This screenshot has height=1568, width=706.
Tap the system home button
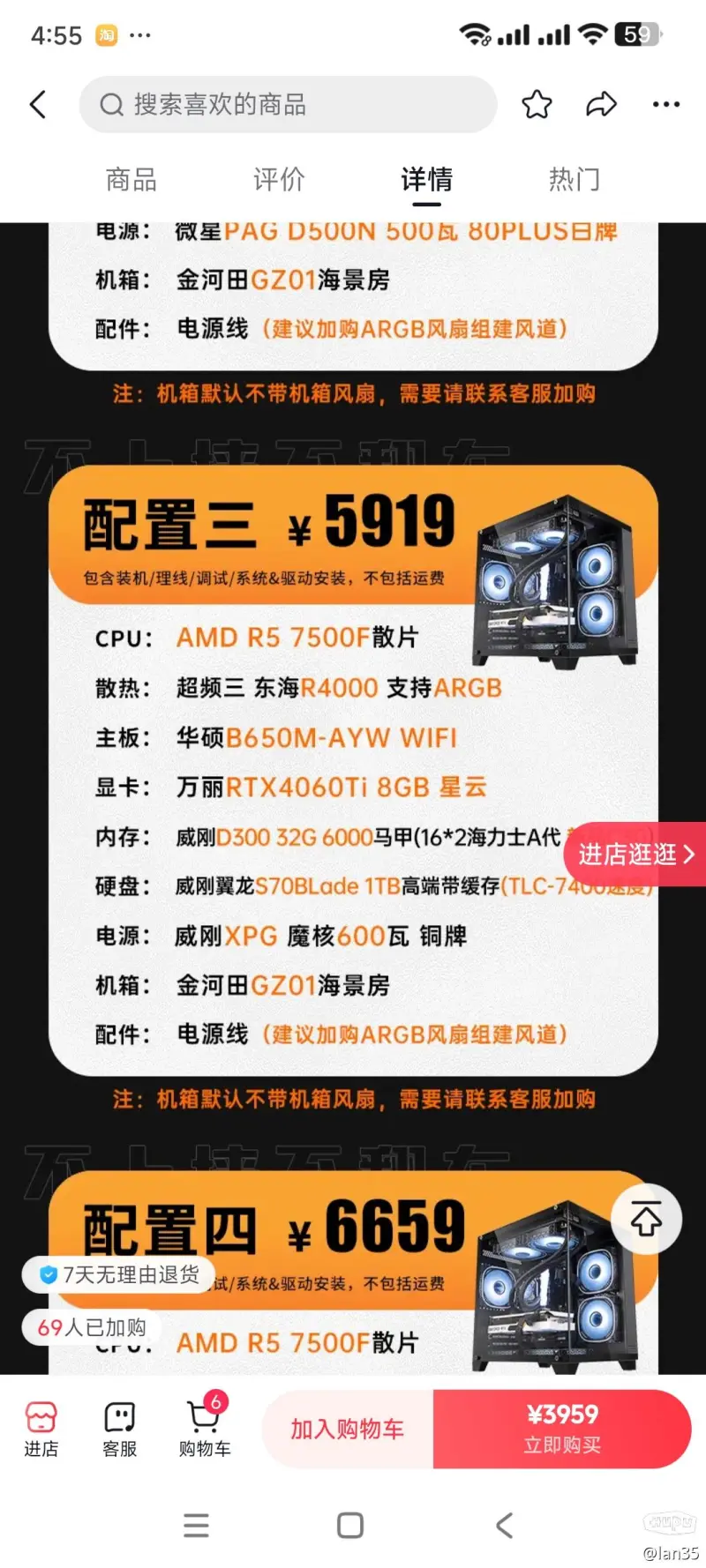[x=350, y=1526]
